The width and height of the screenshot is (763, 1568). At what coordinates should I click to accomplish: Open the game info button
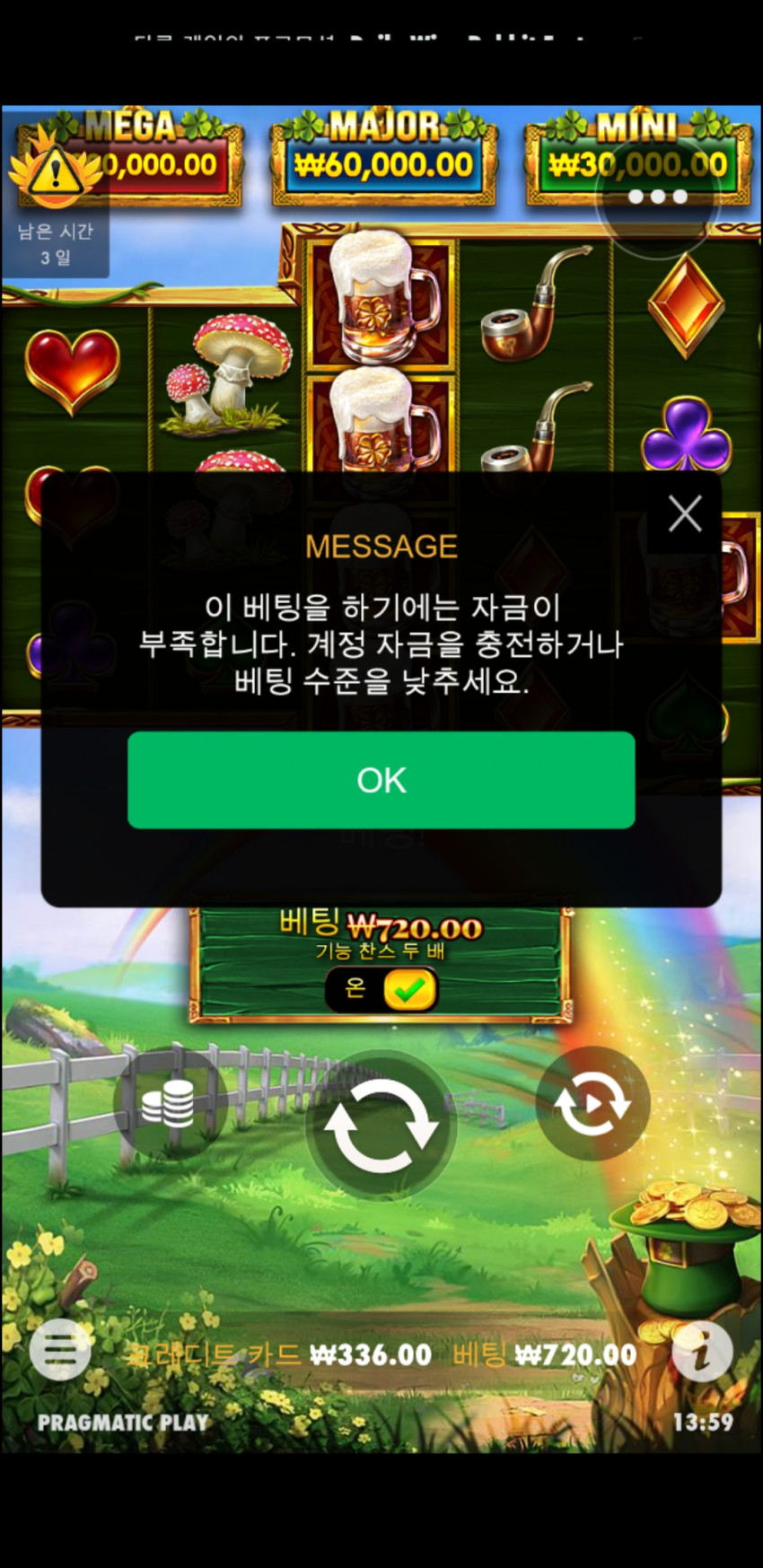coord(702,1351)
